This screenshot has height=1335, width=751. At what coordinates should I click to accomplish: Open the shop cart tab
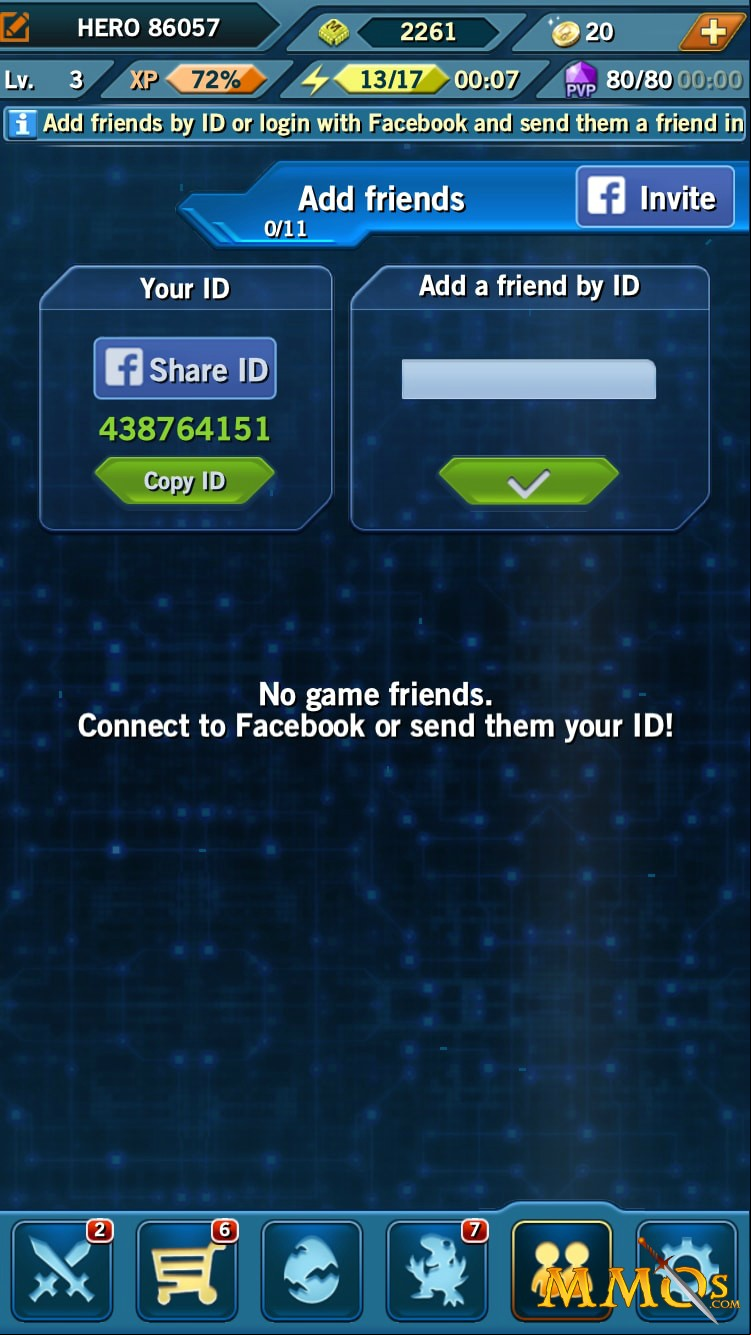point(187,1270)
